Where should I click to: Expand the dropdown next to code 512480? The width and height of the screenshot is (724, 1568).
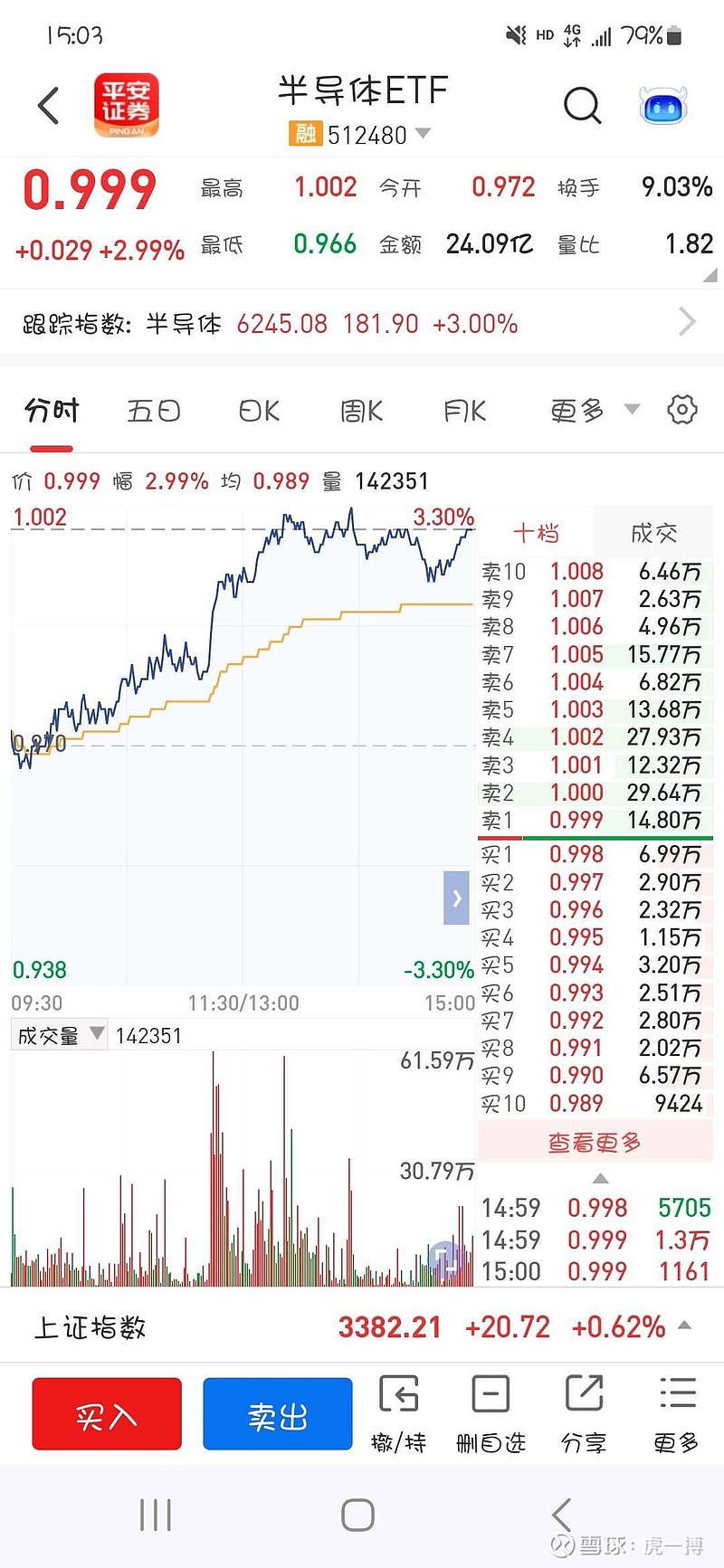pos(422,132)
